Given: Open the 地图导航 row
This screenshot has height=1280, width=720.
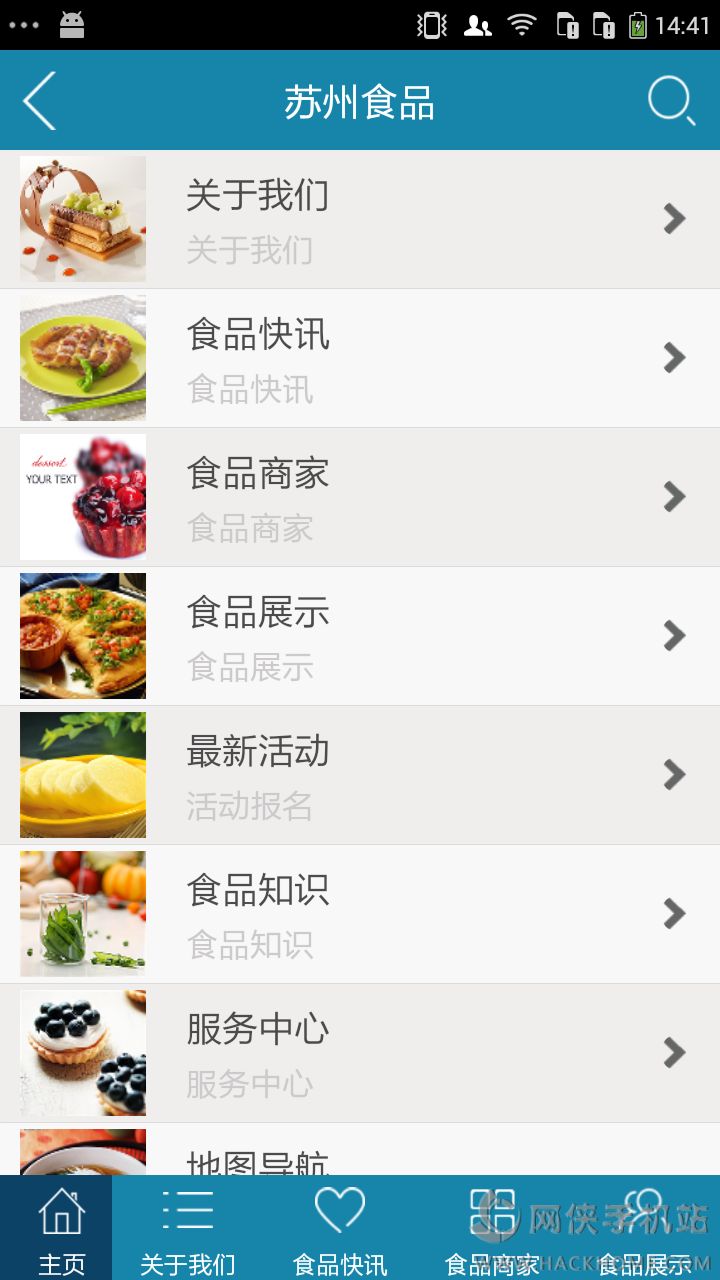Looking at the screenshot, I should coord(360,1153).
